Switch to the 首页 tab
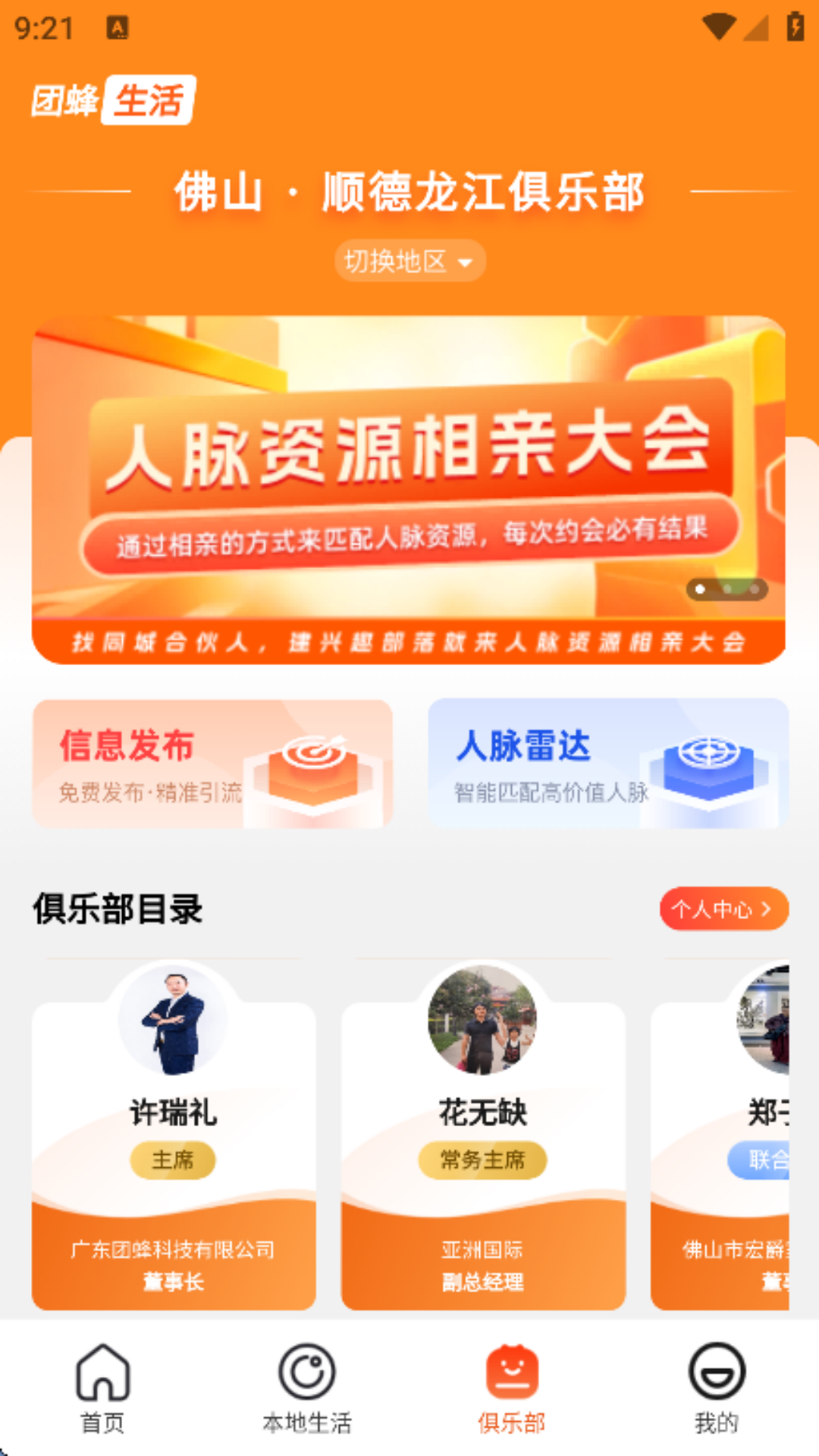Image resolution: width=819 pixels, height=1456 pixels. [x=102, y=1389]
